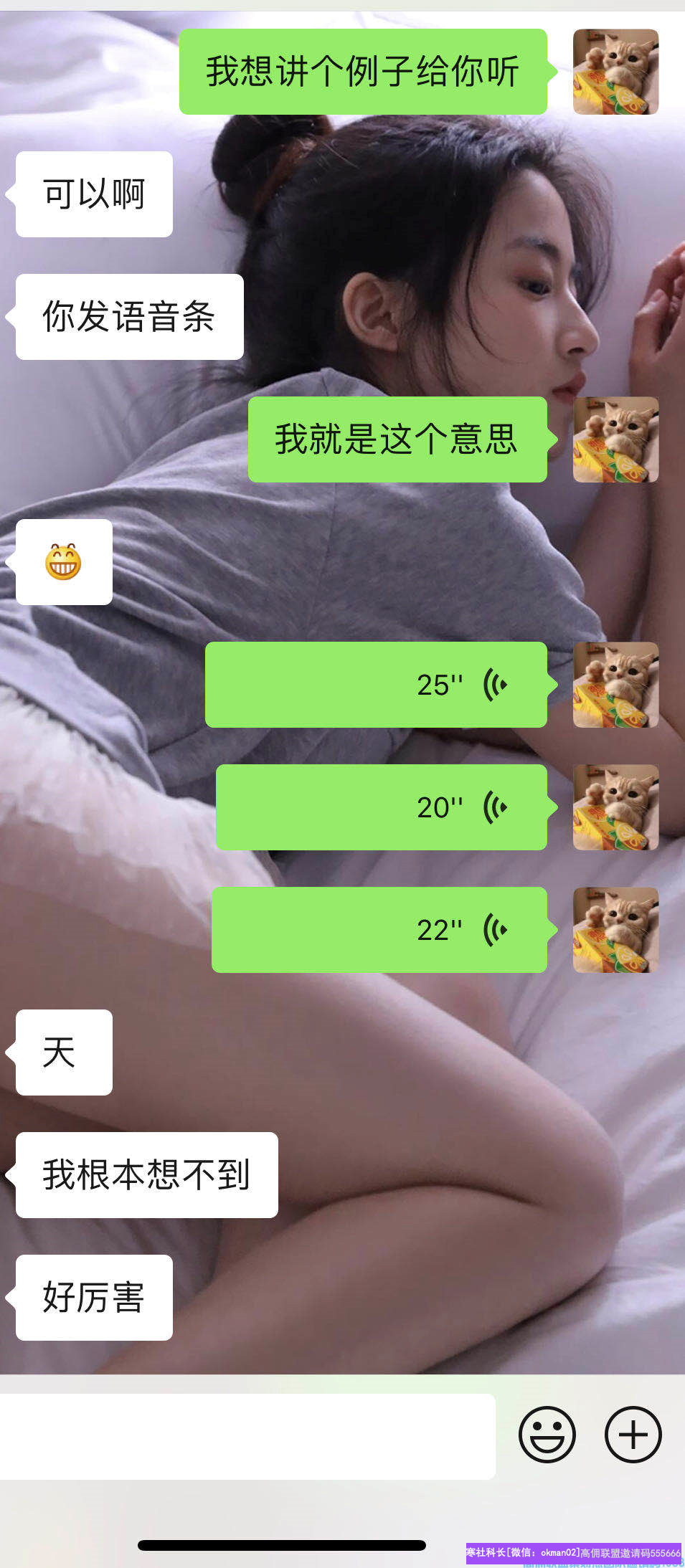Play the 25'' voice message
The image size is (685, 1568).
pyautogui.click(x=376, y=685)
